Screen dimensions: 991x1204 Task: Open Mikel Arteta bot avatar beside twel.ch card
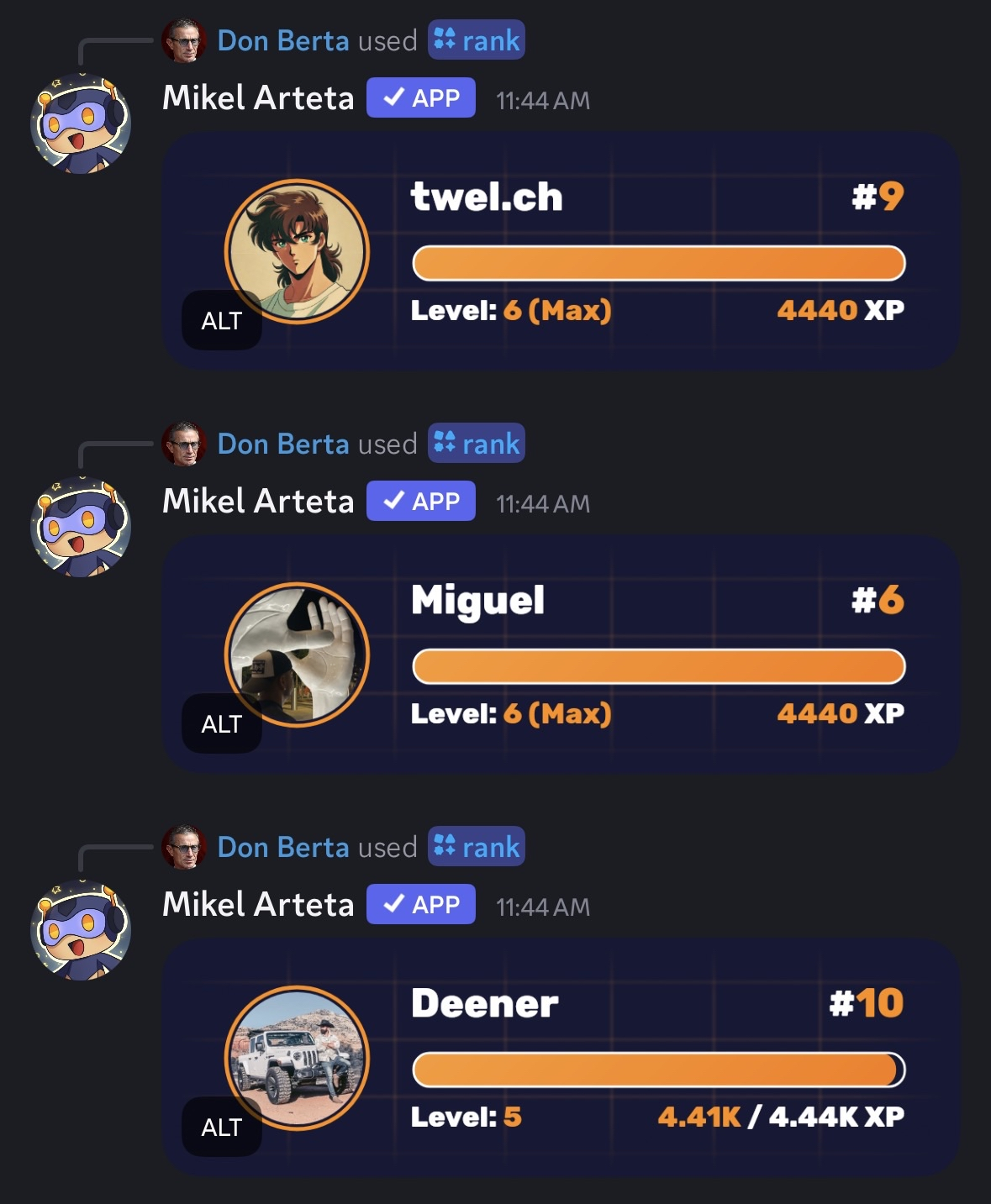(x=81, y=124)
